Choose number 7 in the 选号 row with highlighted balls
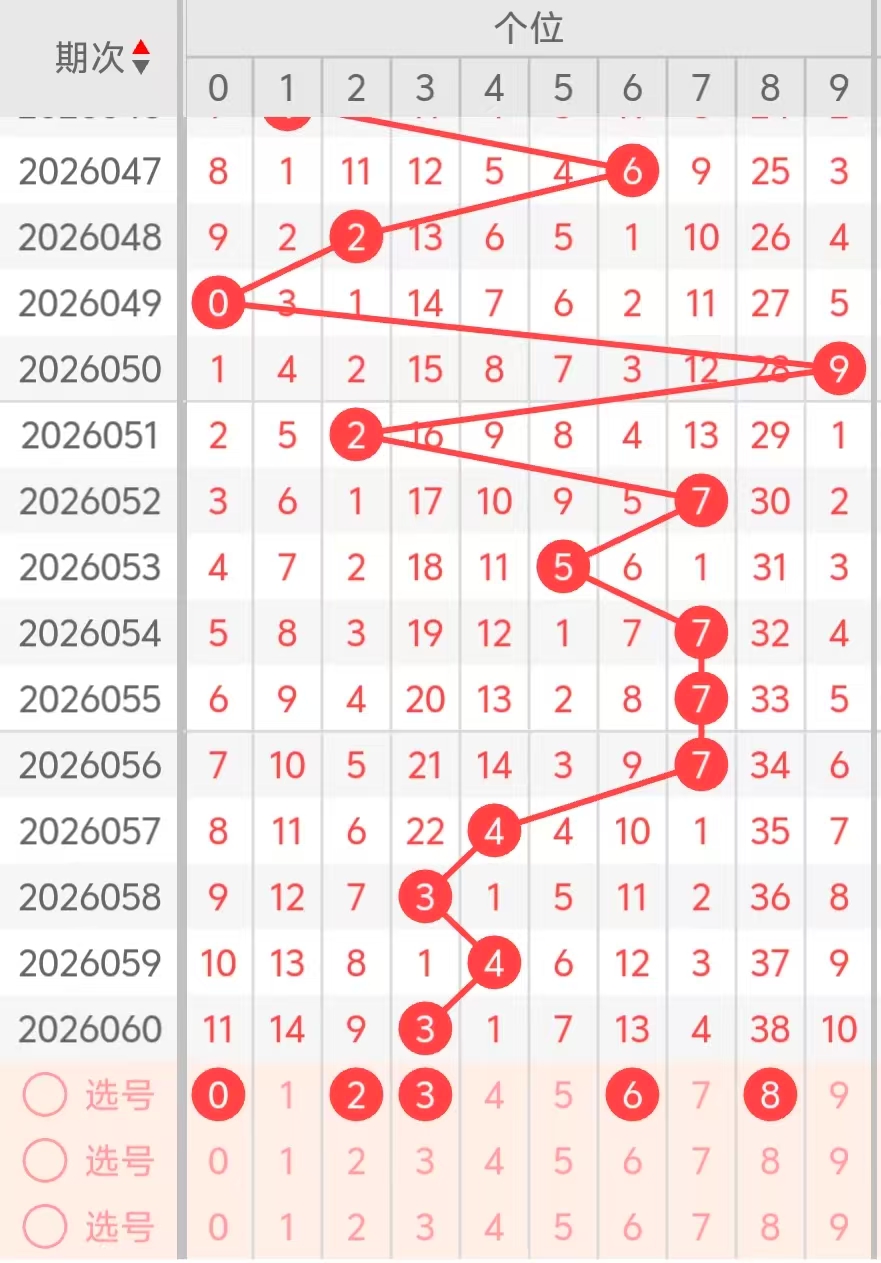881x1263 pixels. coord(701,1095)
